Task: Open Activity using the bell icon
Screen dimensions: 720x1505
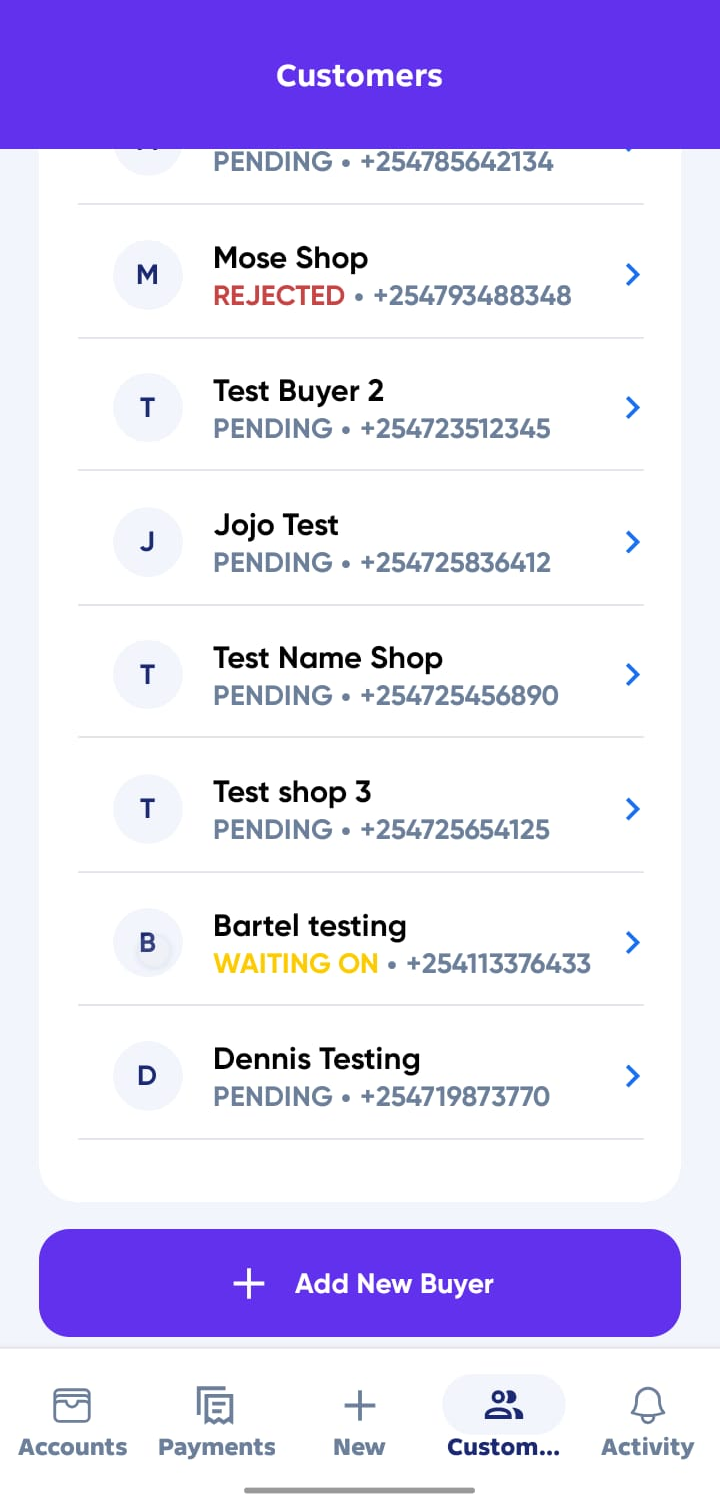Action: click(647, 1404)
